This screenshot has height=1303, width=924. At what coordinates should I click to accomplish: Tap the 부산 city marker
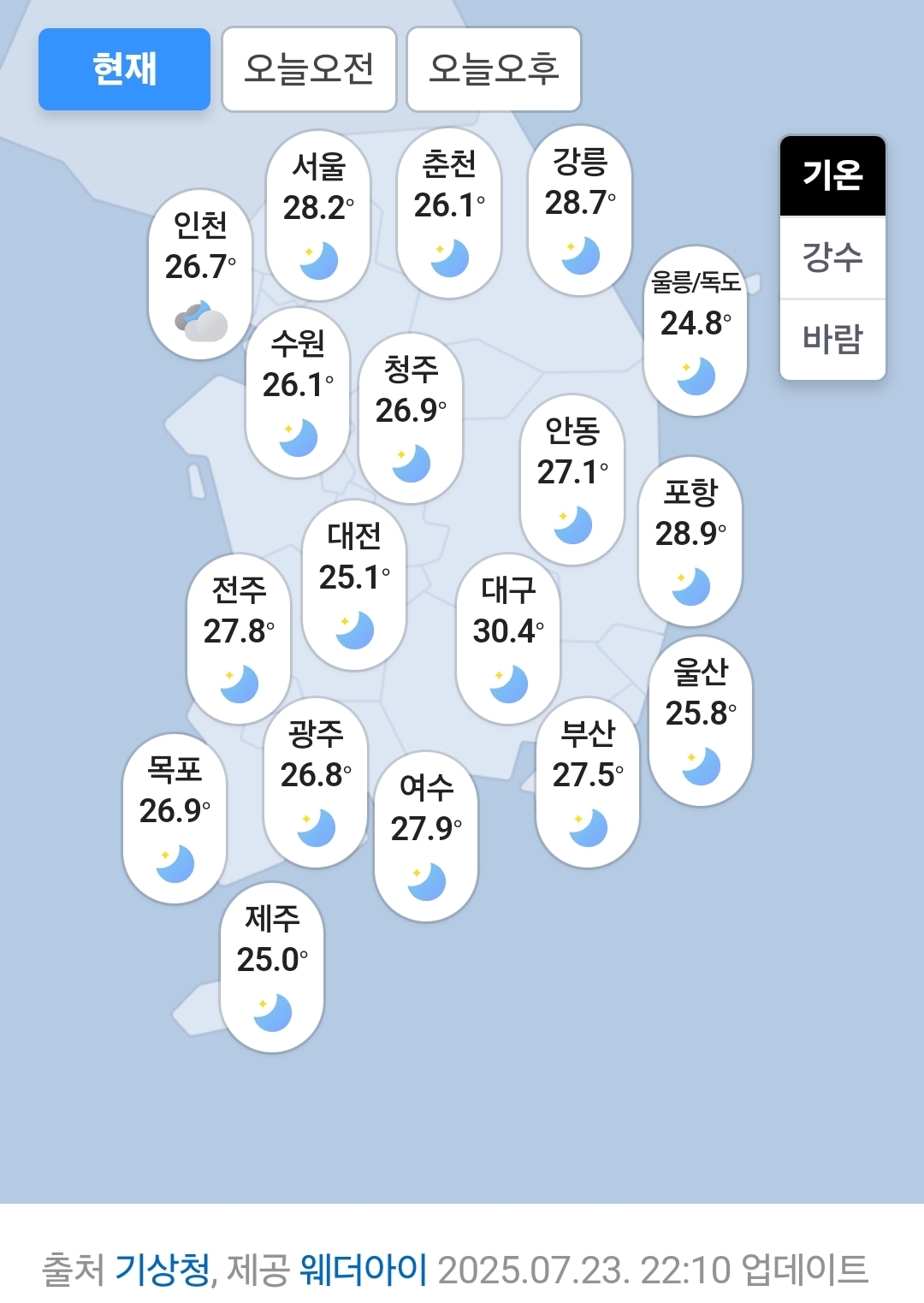pyautogui.click(x=588, y=782)
